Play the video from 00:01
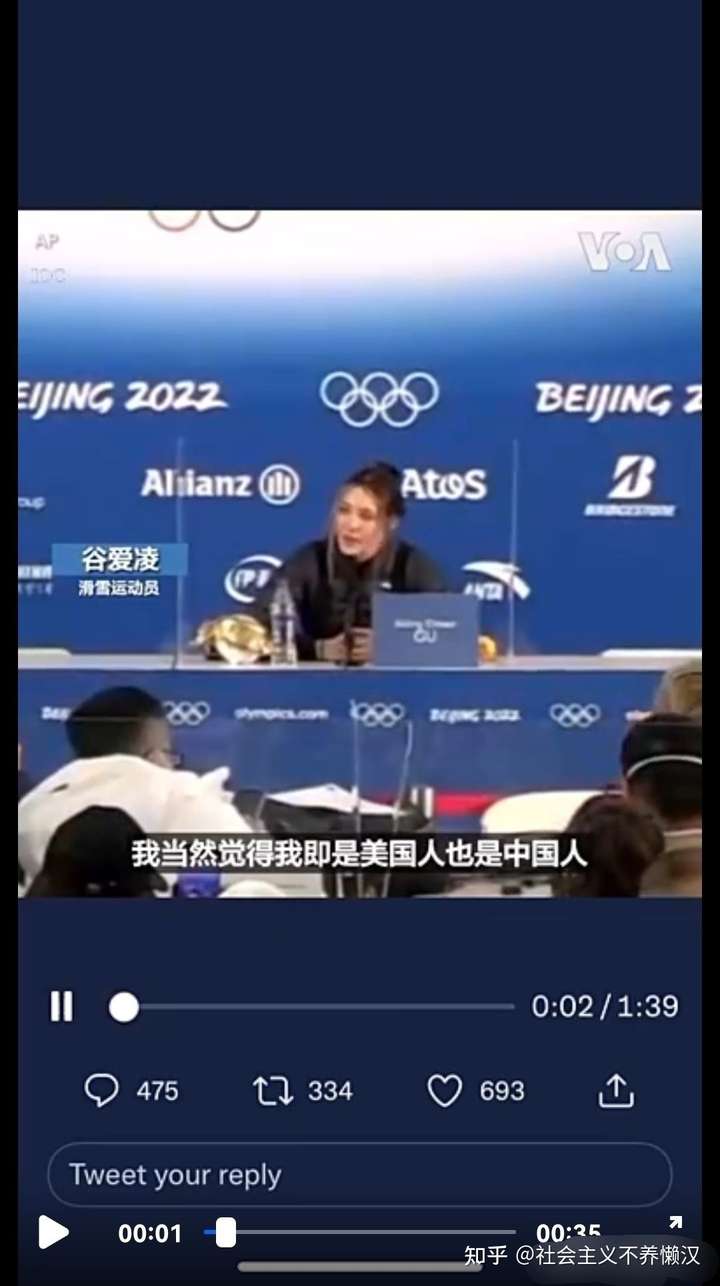 tap(53, 1232)
